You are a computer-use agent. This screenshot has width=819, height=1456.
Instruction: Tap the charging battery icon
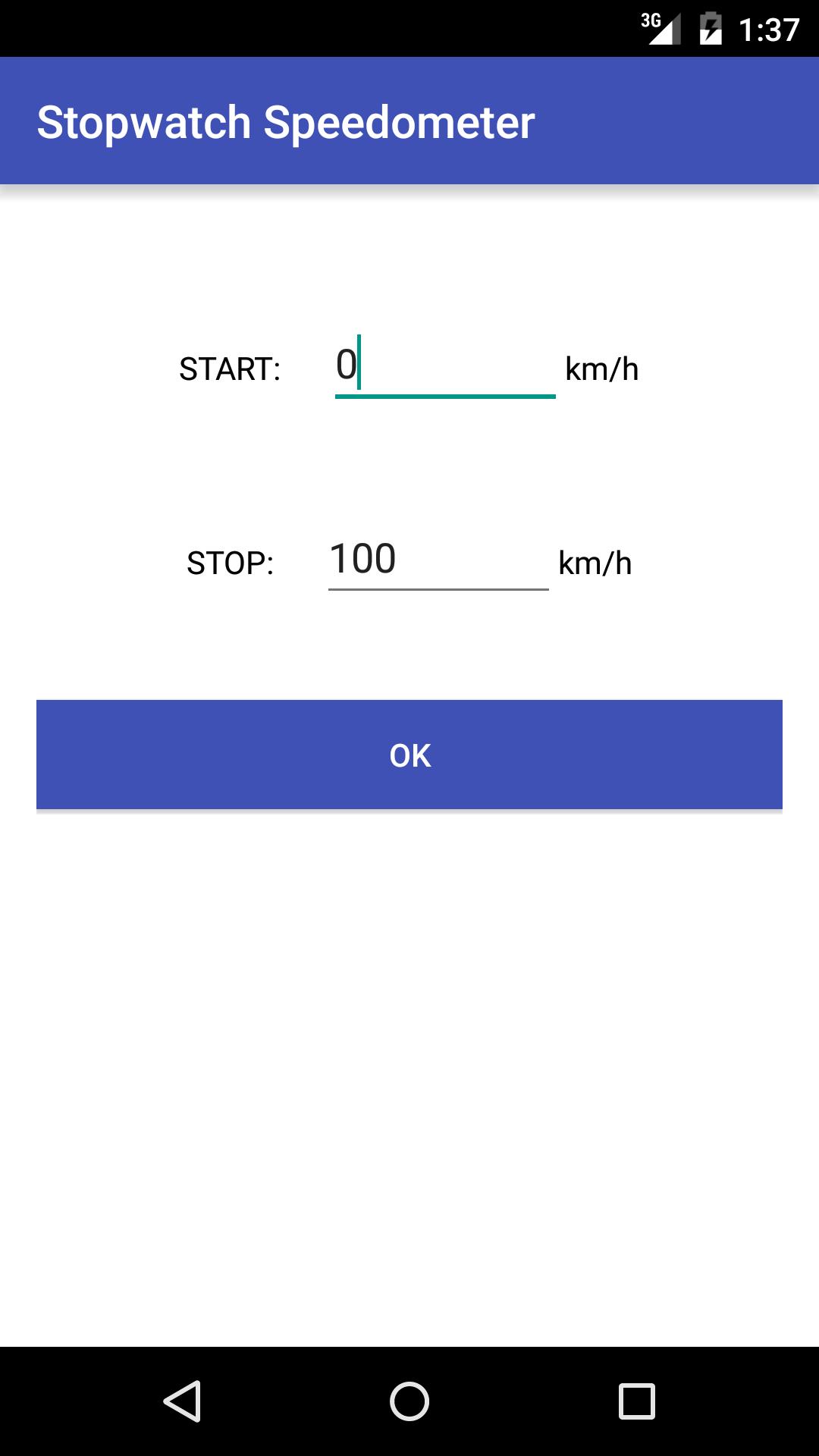click(710, 28)
